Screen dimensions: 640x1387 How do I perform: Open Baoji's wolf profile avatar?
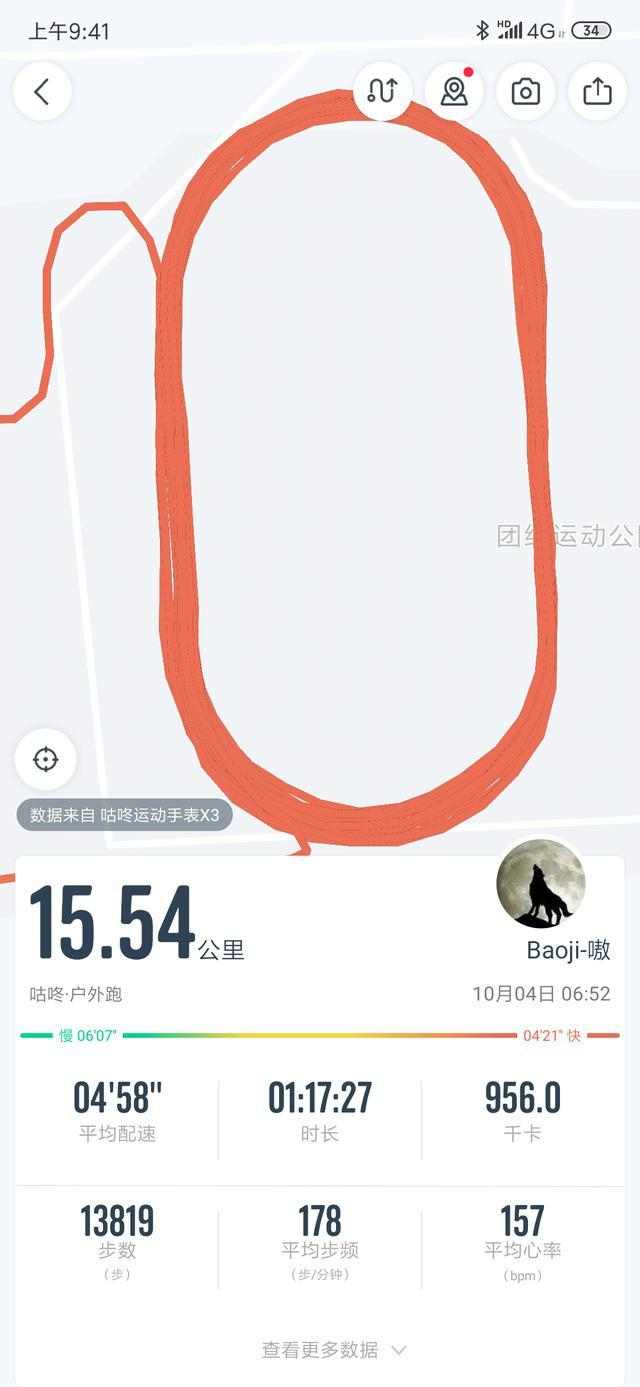point(541,884)
